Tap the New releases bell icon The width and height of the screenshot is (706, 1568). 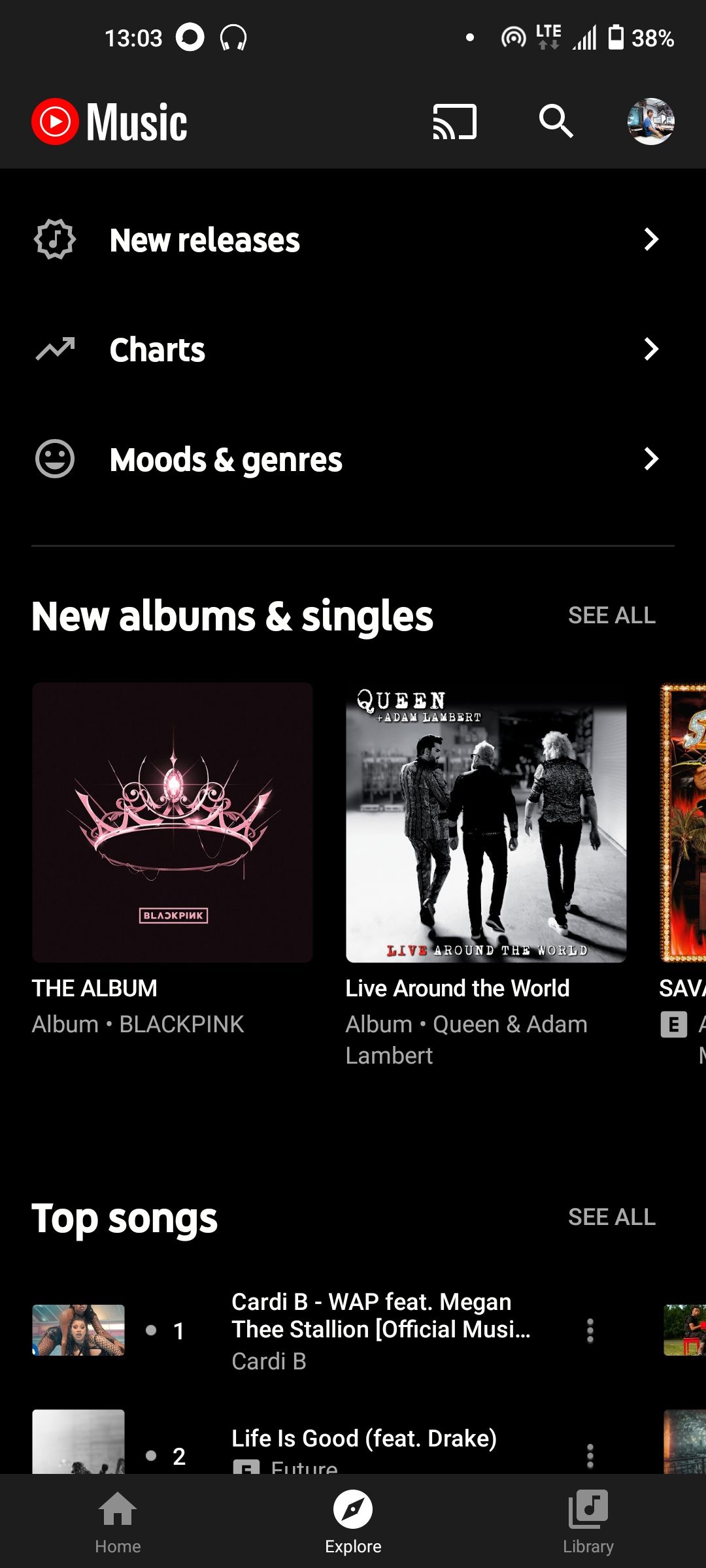pyautogui.click(x=54, y=239)
